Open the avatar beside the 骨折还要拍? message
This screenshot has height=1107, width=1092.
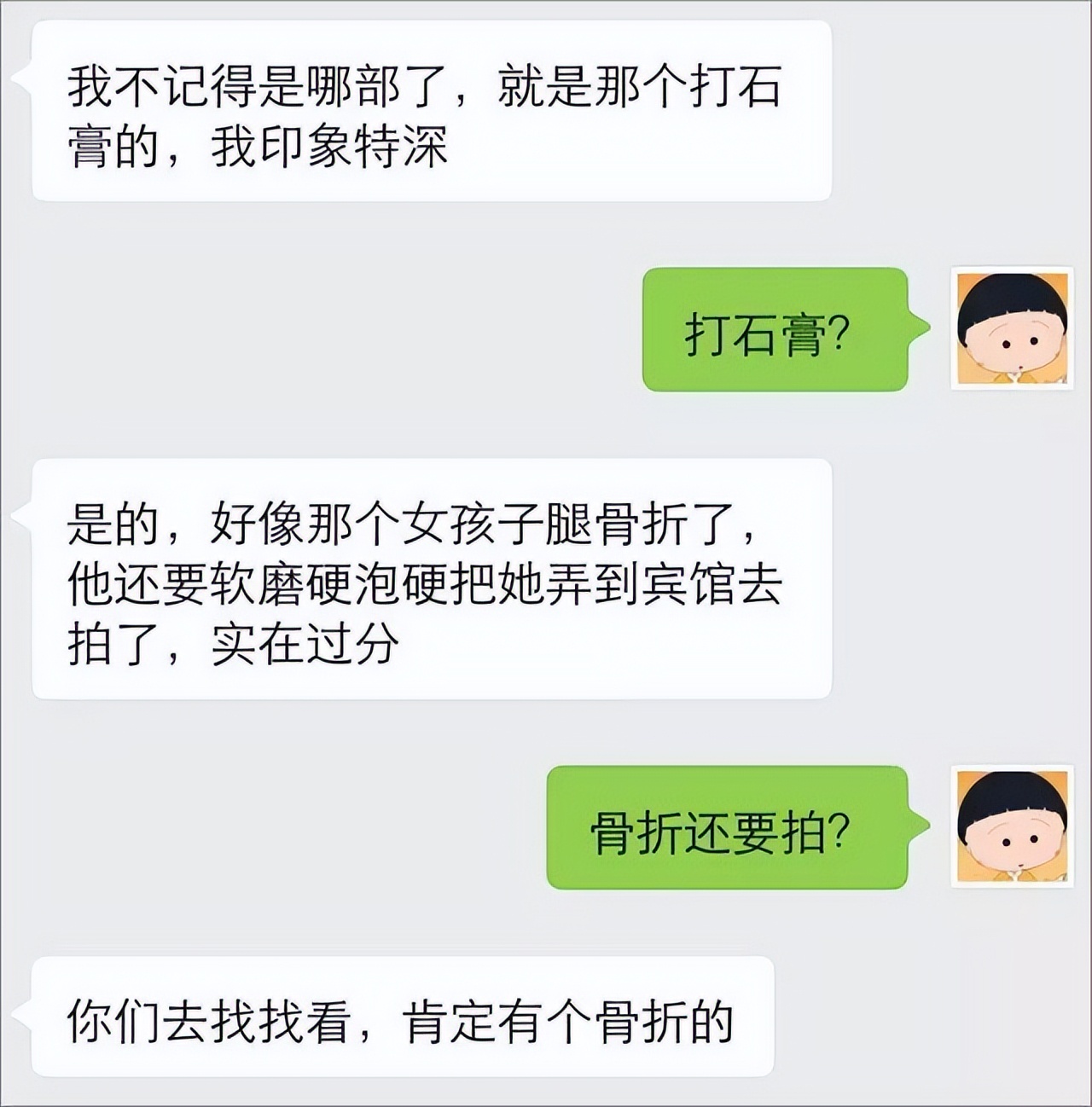click(1011, 826)
